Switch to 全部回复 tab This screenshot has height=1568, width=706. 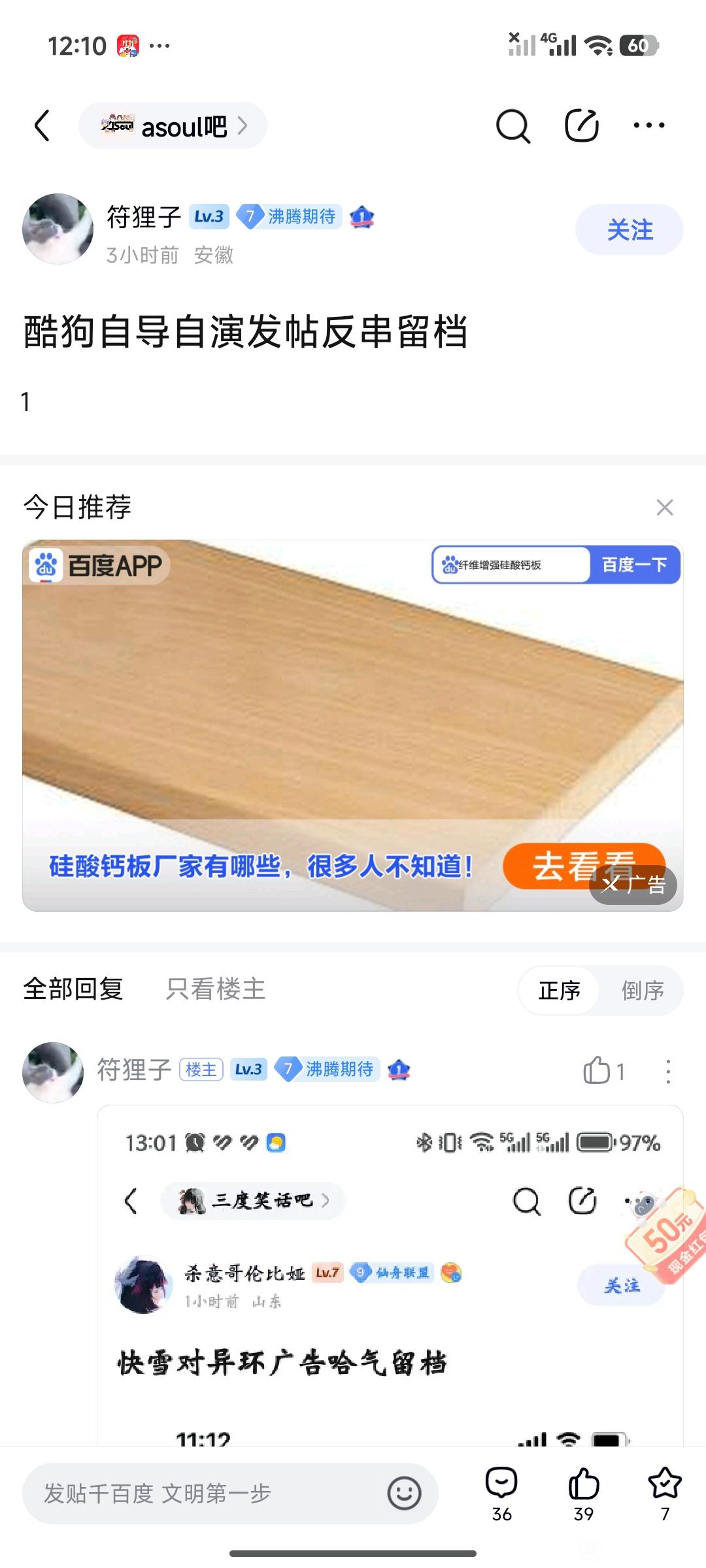73,989
